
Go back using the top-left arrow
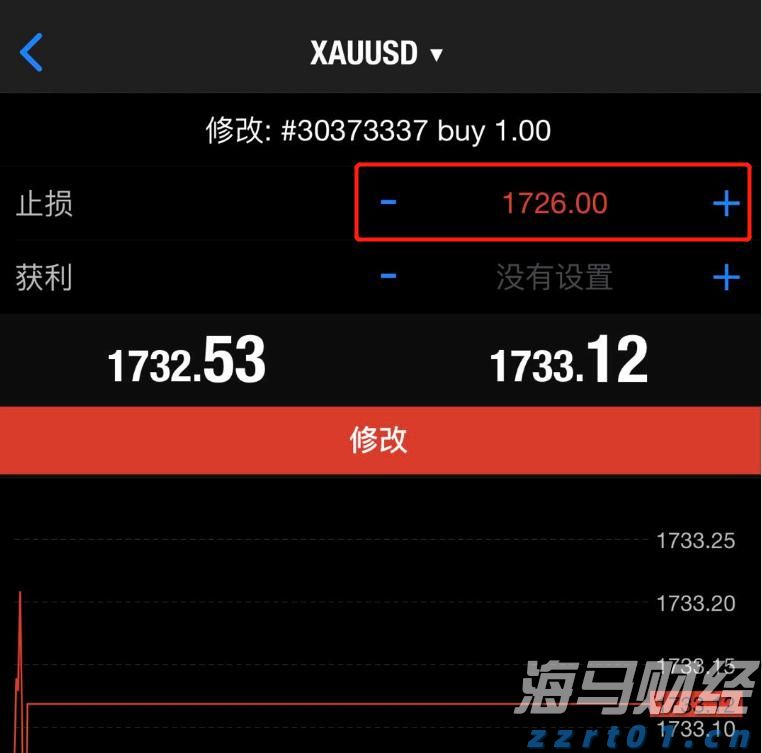(32, 52)
